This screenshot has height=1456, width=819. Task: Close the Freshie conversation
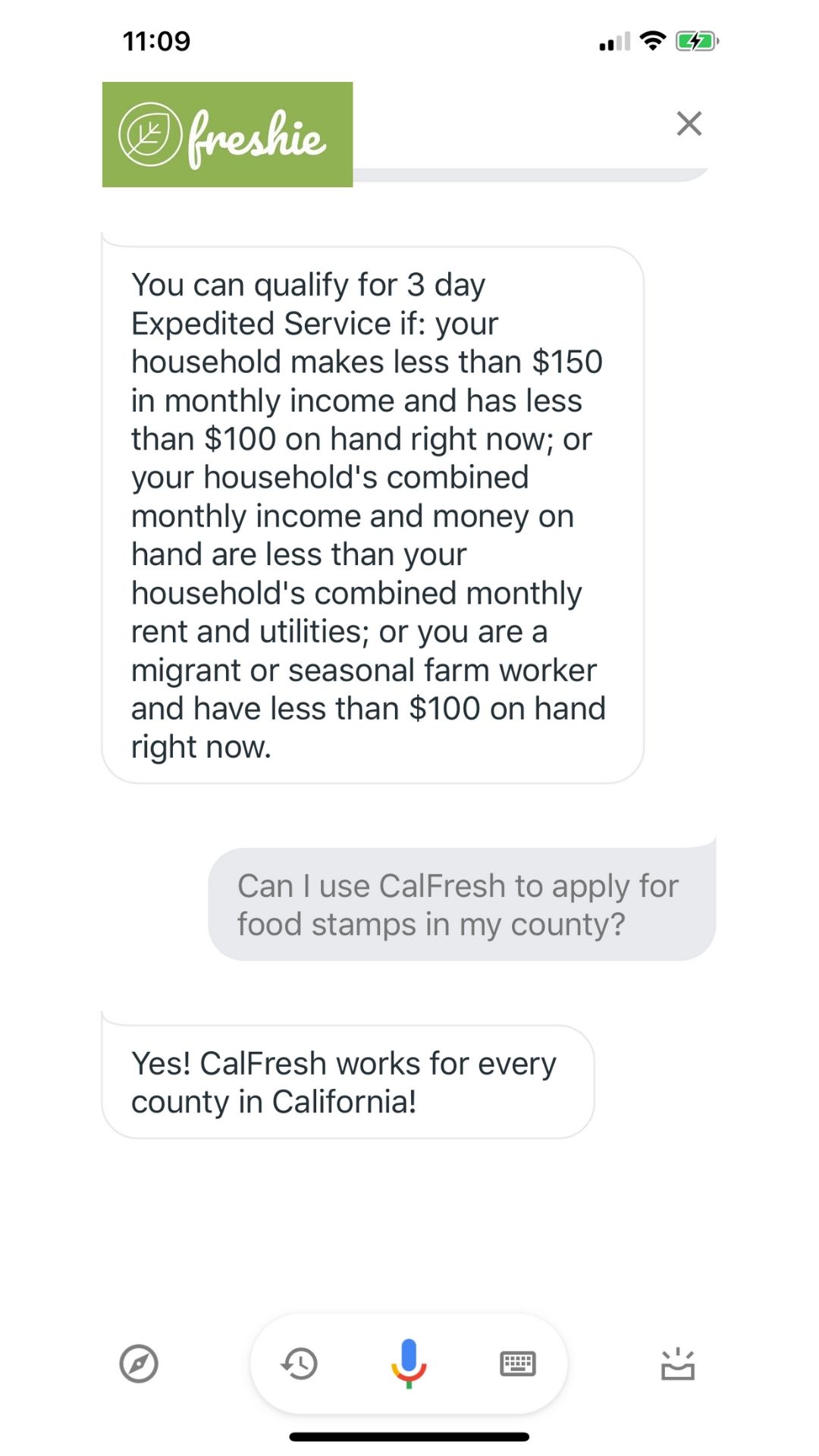(x=689, y=123)
